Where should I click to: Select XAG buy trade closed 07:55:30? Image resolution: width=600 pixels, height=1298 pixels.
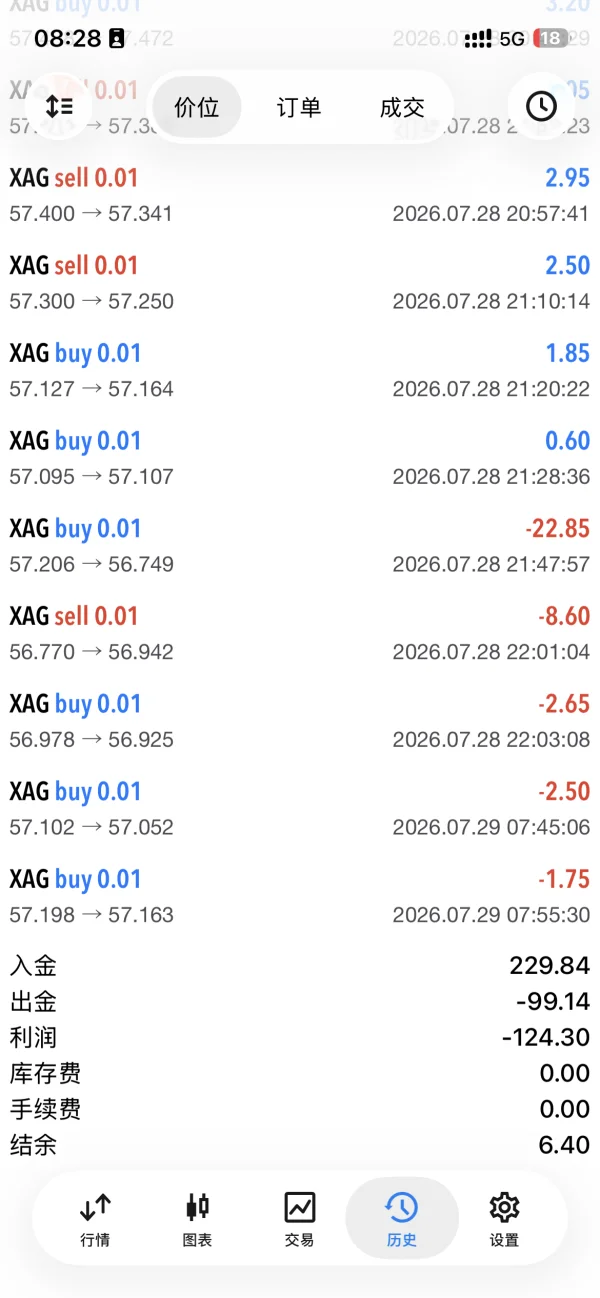coord(300,897)
